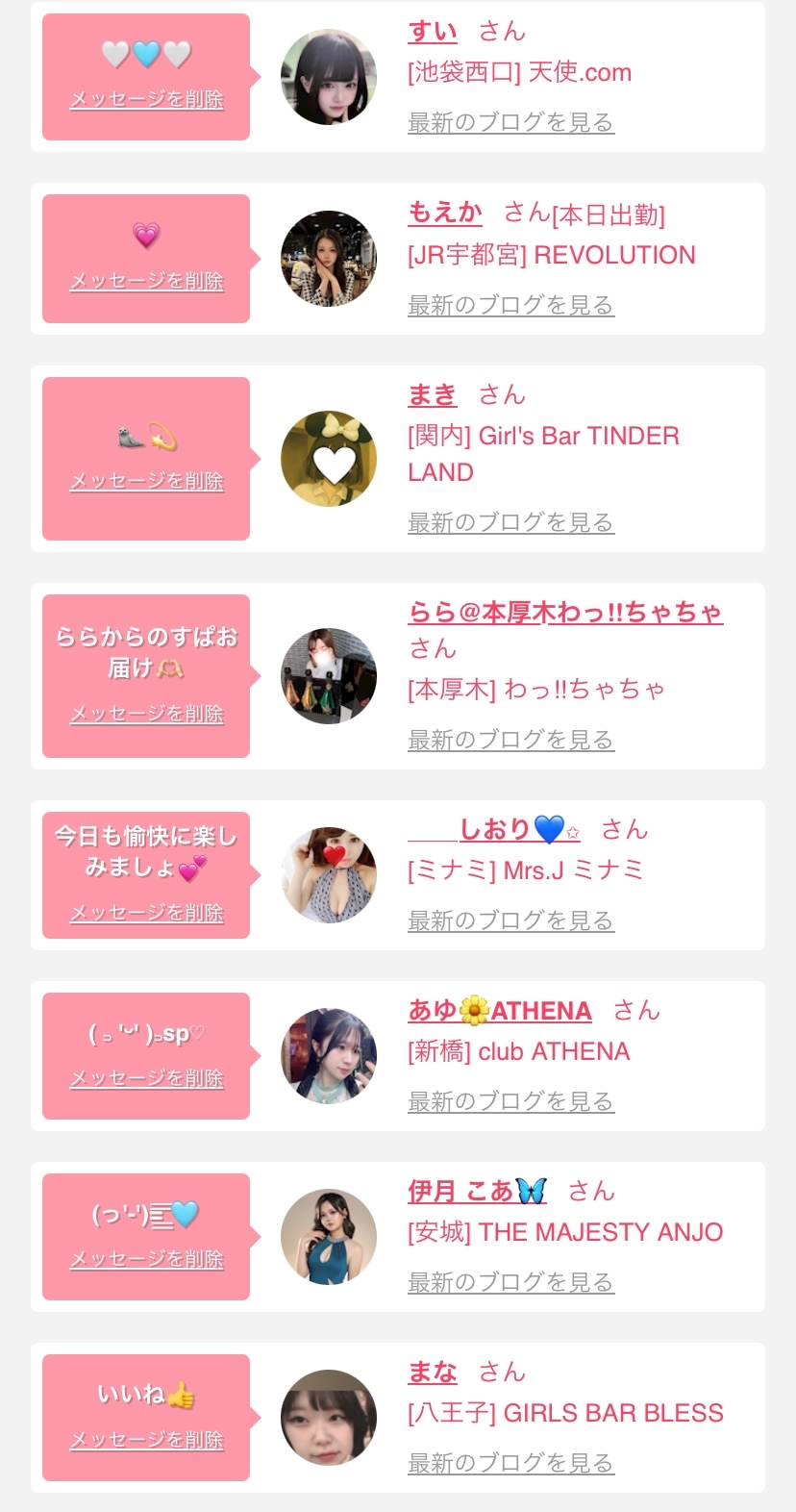Delete the message sent to まき
This screenshot has width=796, height=1512.
146,481
